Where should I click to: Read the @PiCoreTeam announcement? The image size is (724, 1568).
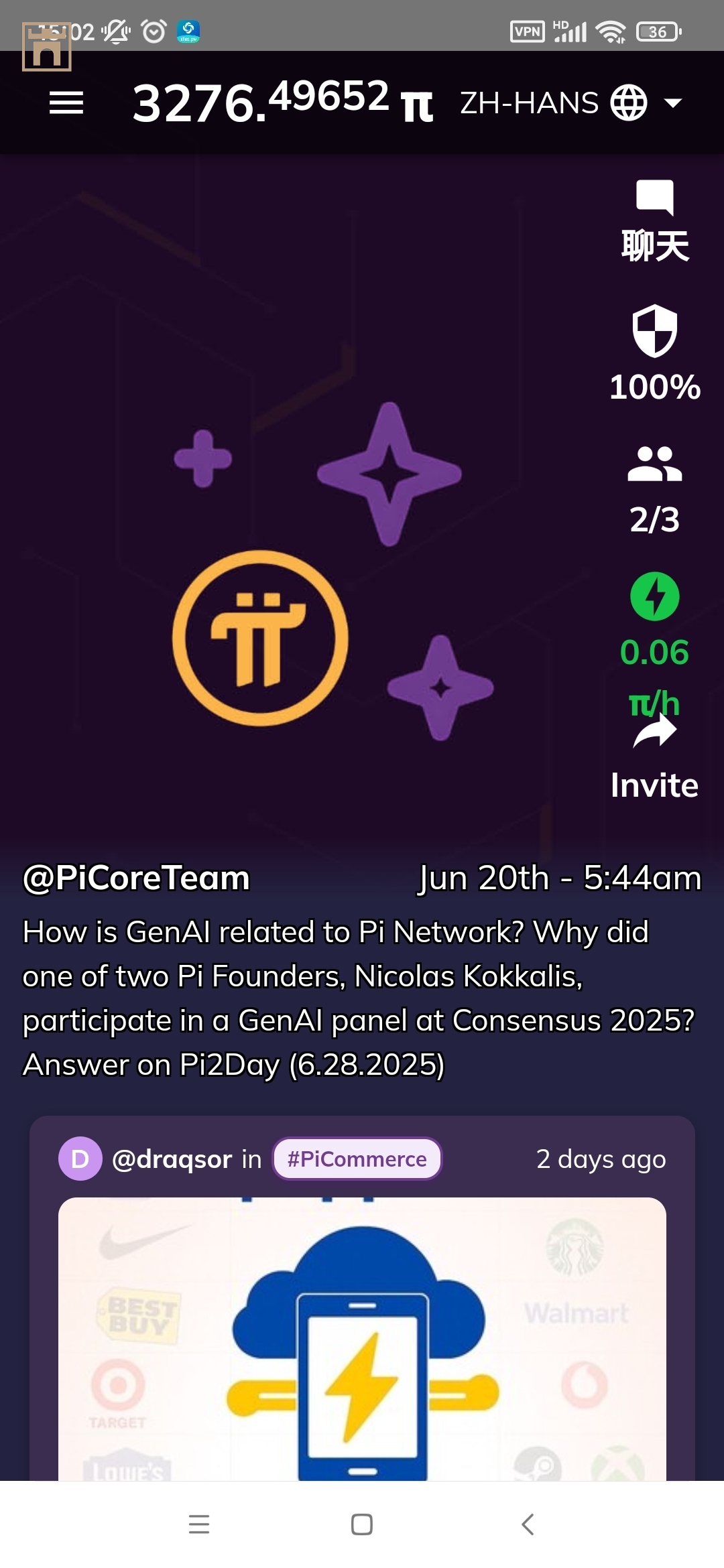tap(362, 997)
